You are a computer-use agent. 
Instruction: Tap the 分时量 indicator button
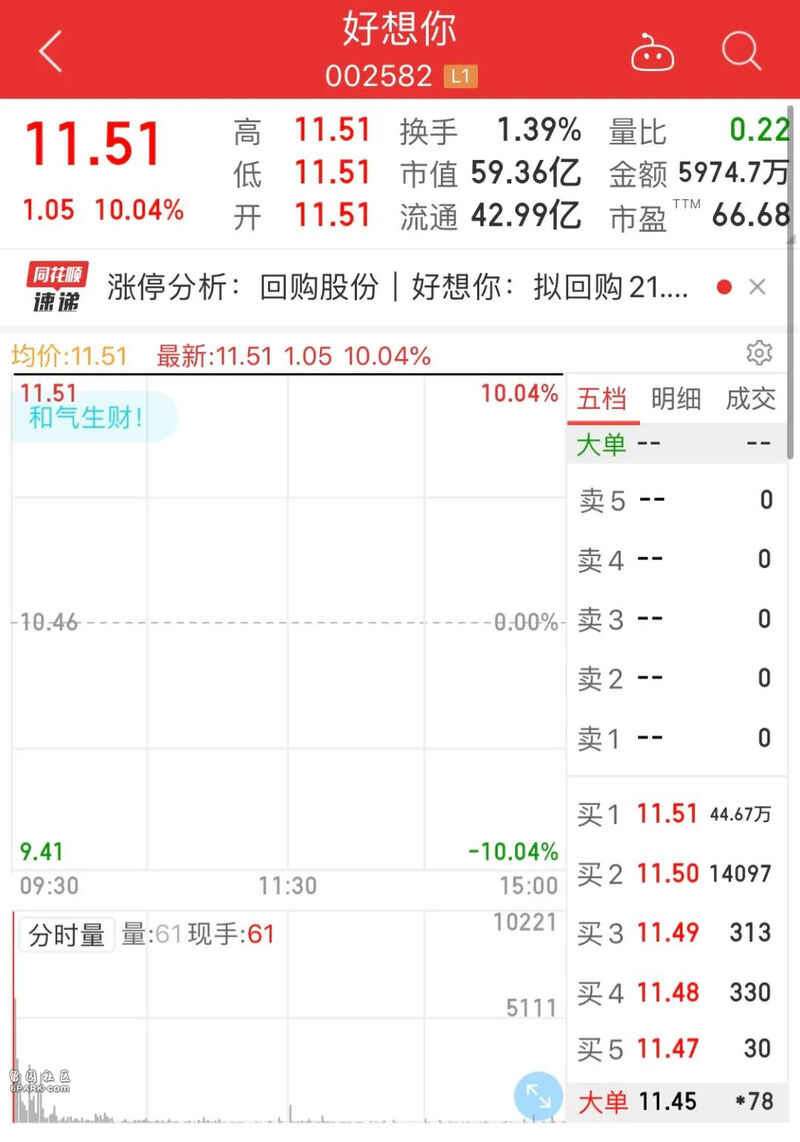(67, 936)
